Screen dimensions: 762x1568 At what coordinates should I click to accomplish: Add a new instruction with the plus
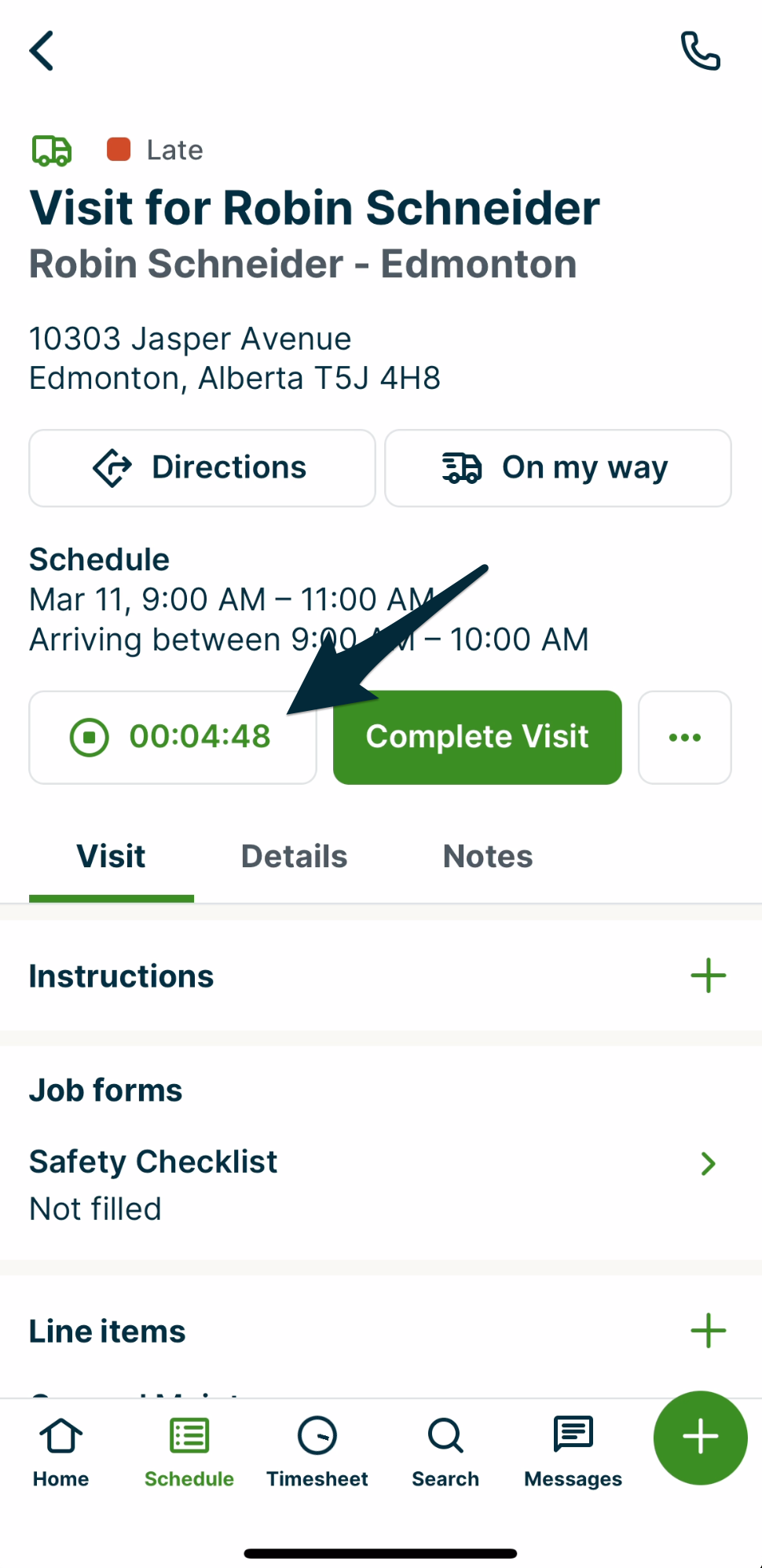(708, 976)
